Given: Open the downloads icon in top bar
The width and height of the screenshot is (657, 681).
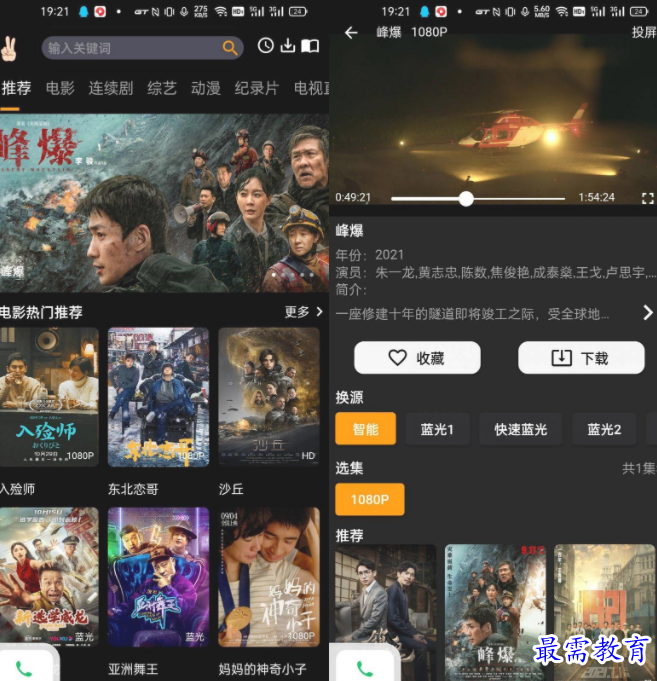Looking at the screenshot, I should point(287,46).
